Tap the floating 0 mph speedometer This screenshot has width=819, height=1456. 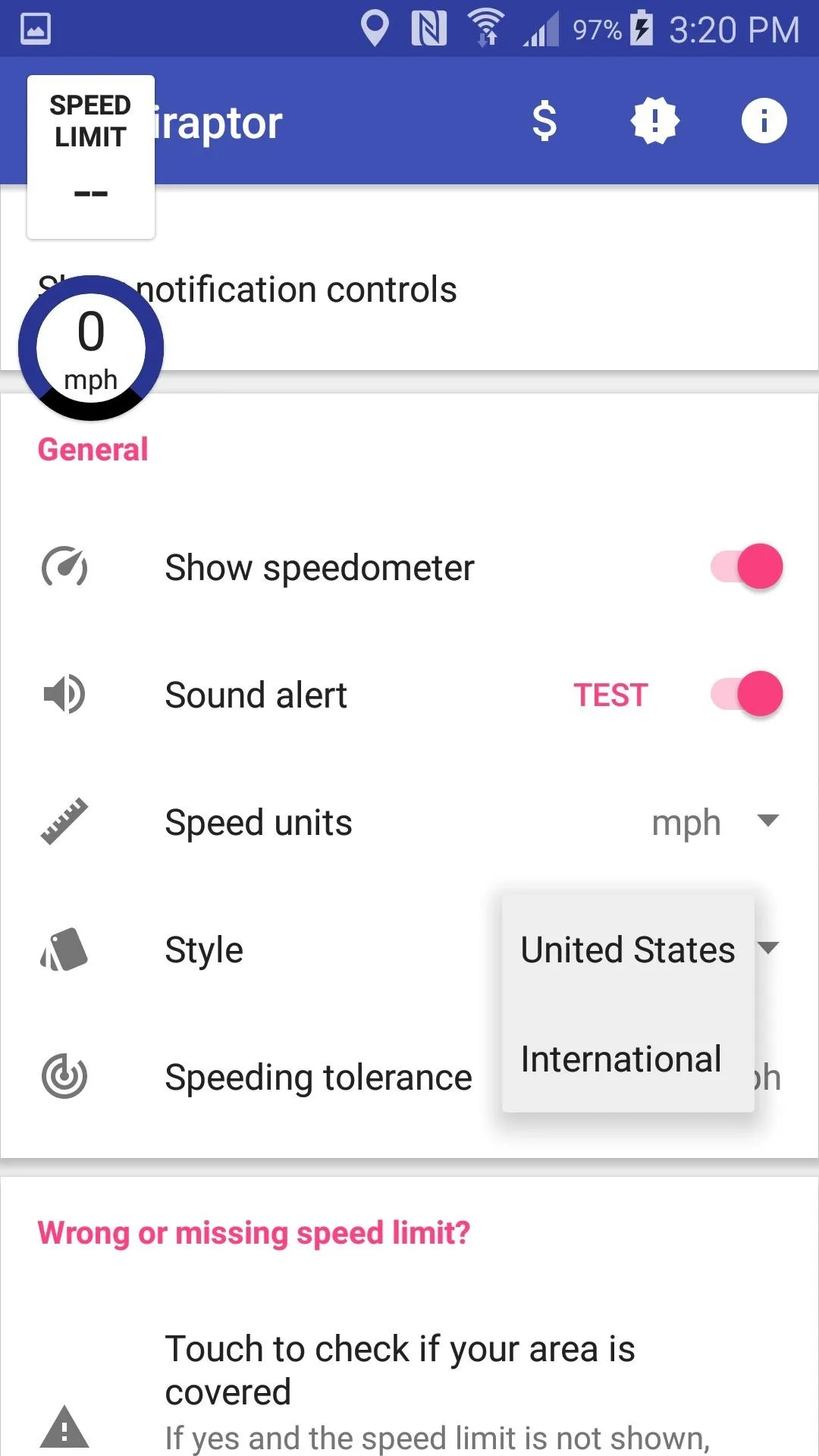(x=91, y=347)
